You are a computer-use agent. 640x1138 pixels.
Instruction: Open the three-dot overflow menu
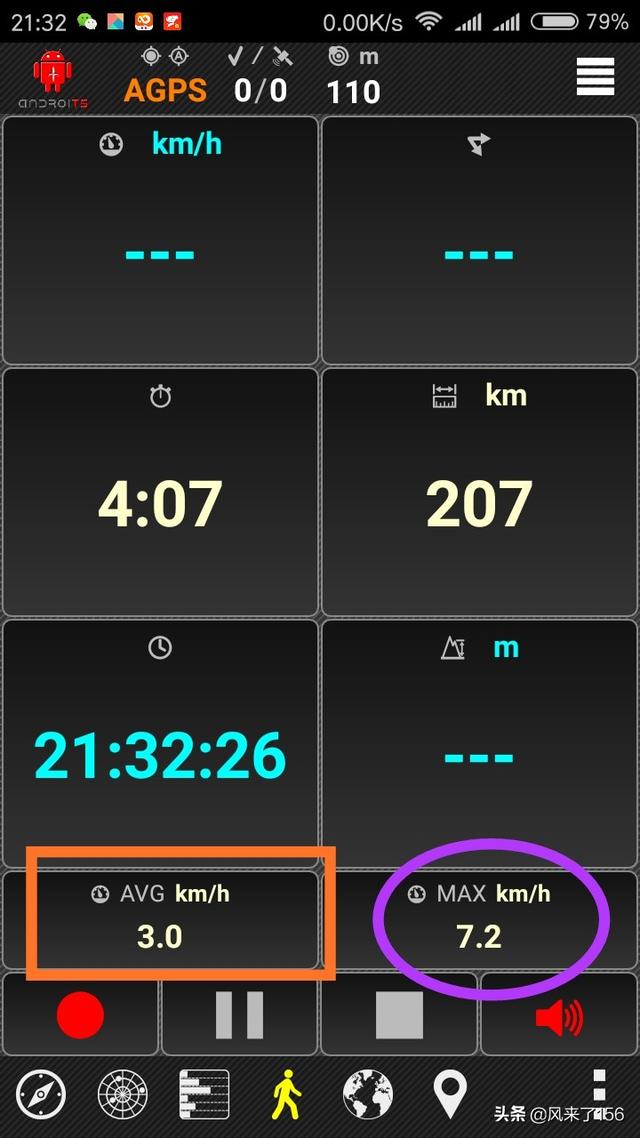coord(599,1086)
